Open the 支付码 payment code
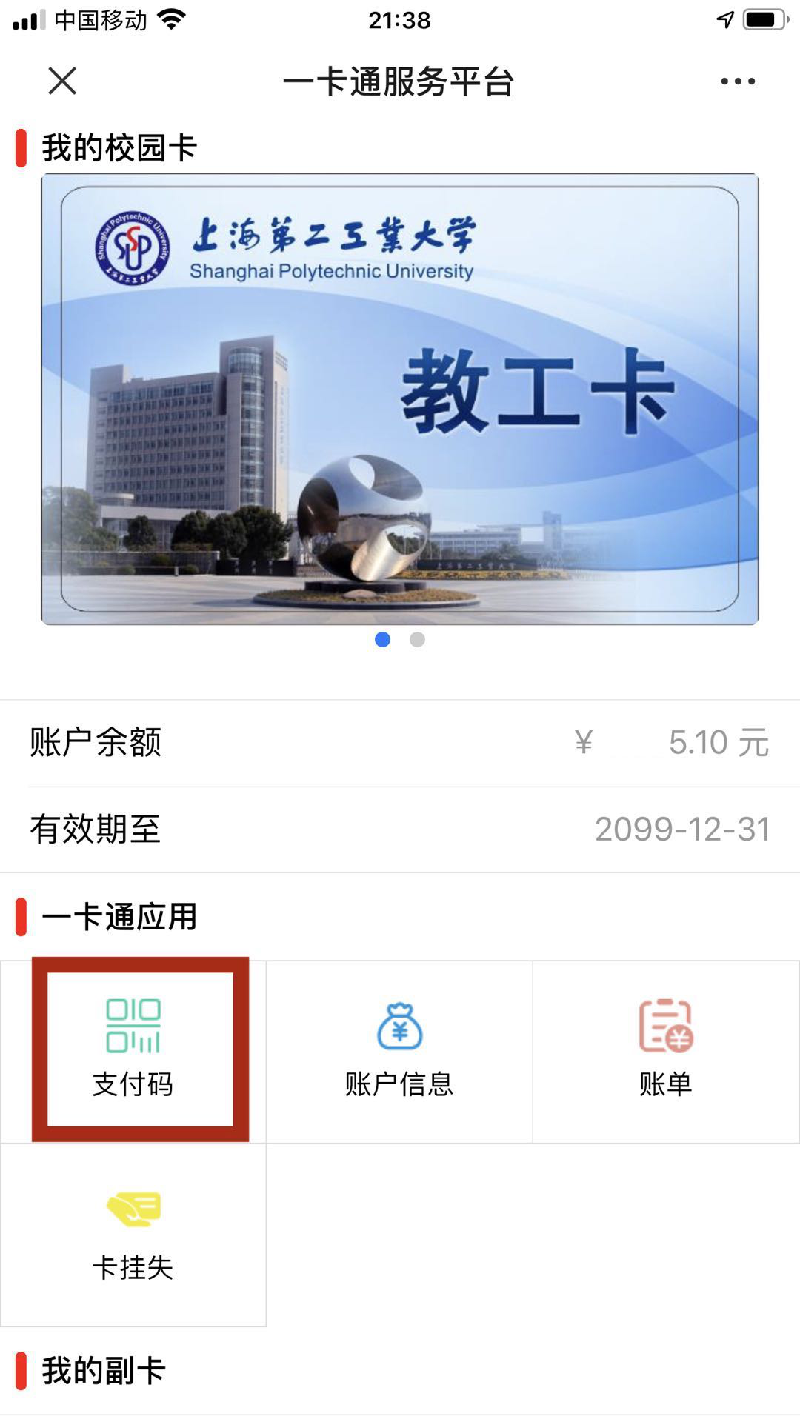800x1422 pixels. click(x=133, y=1051)
